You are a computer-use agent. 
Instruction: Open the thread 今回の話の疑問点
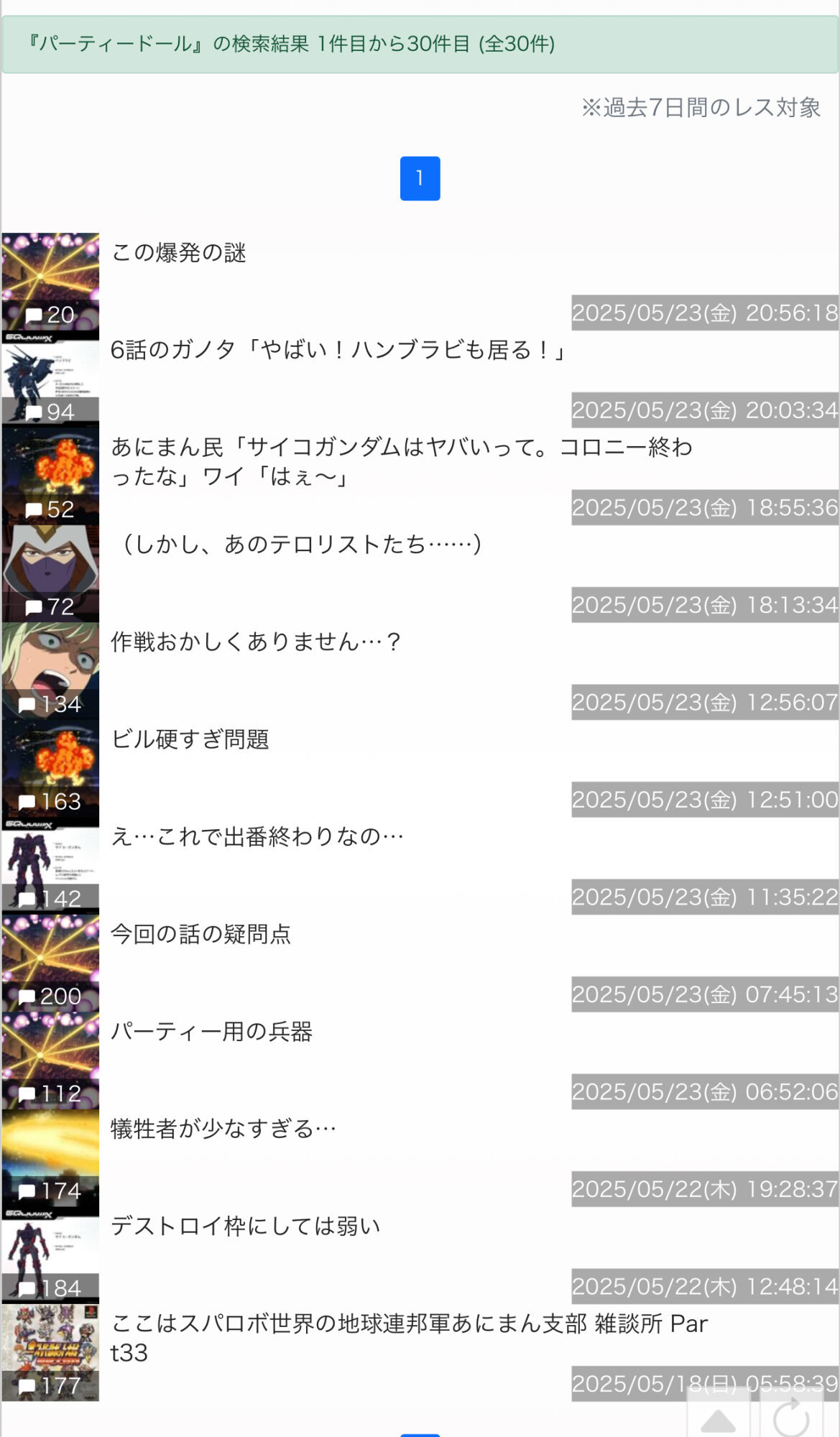pos(200,934)
